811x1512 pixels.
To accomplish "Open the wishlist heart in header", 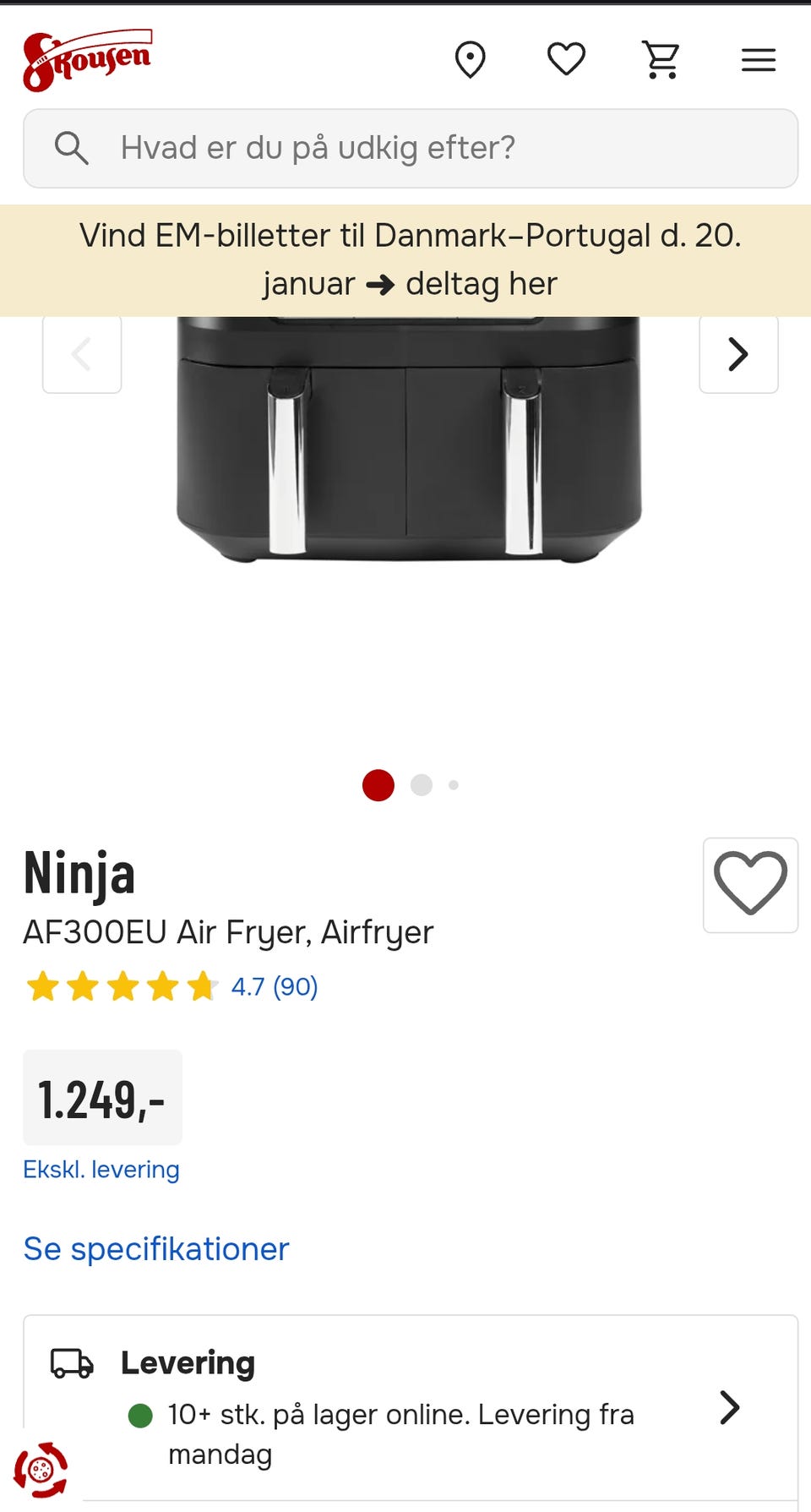I will pyautogui.click(x=566, y=60).
